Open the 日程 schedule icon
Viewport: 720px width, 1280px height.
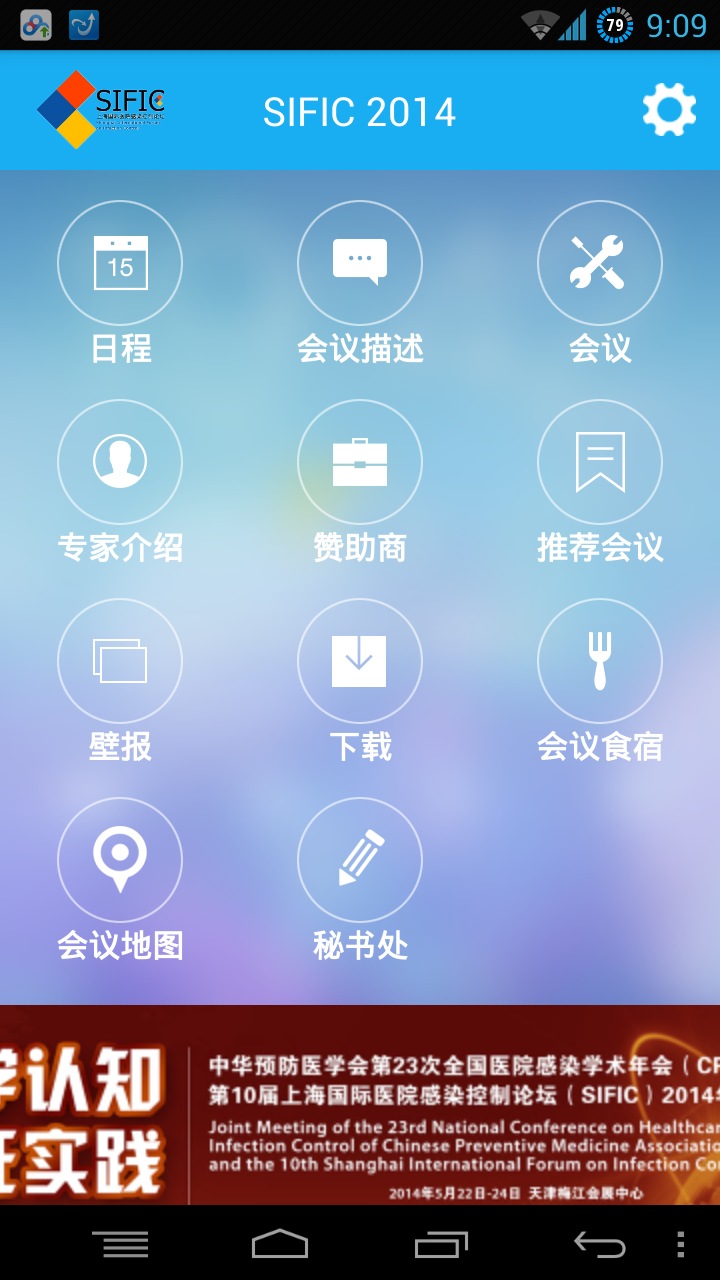click(120, 262)
